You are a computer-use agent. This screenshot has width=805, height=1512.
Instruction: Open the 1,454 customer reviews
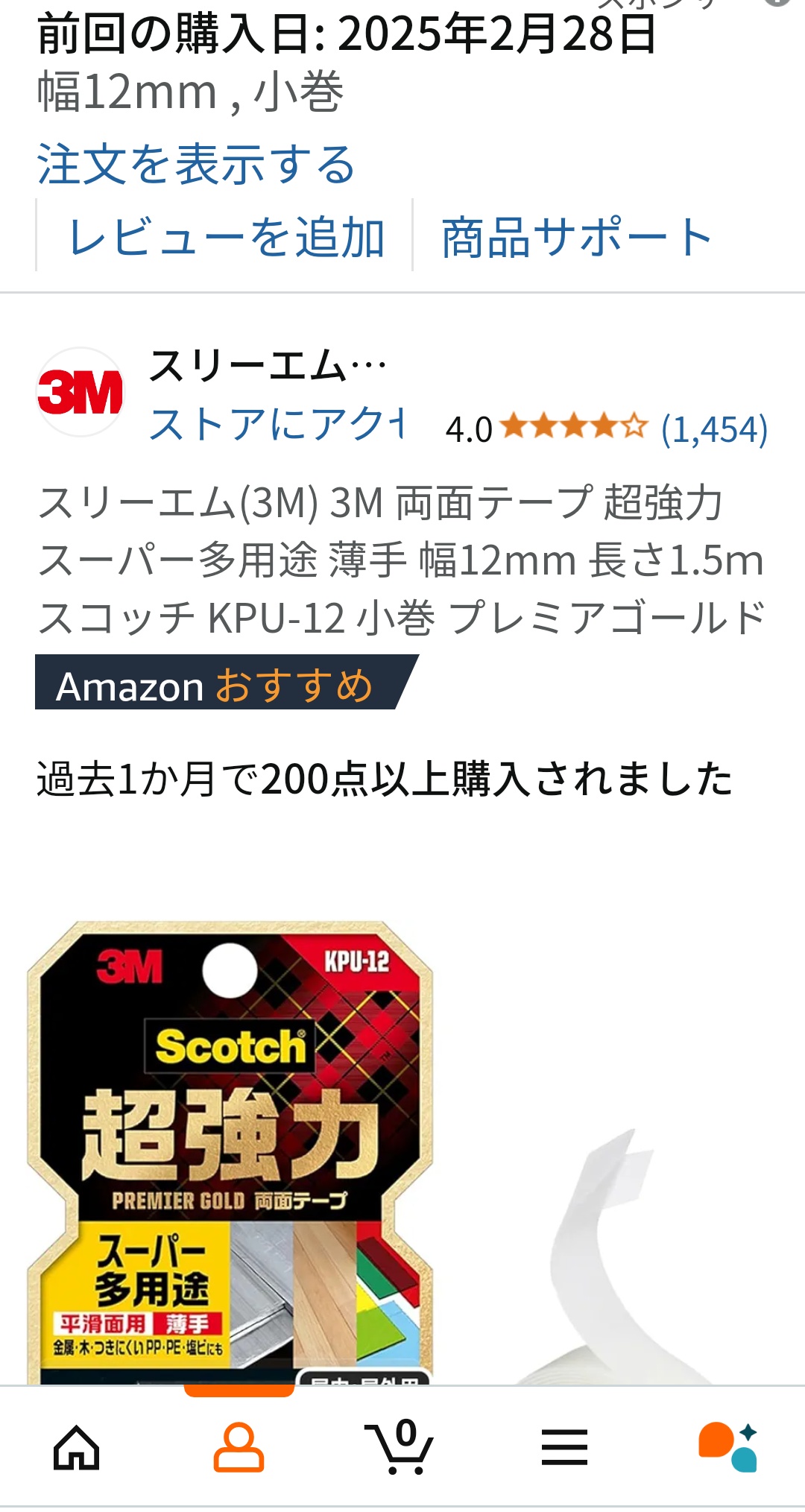coord(714,429)
